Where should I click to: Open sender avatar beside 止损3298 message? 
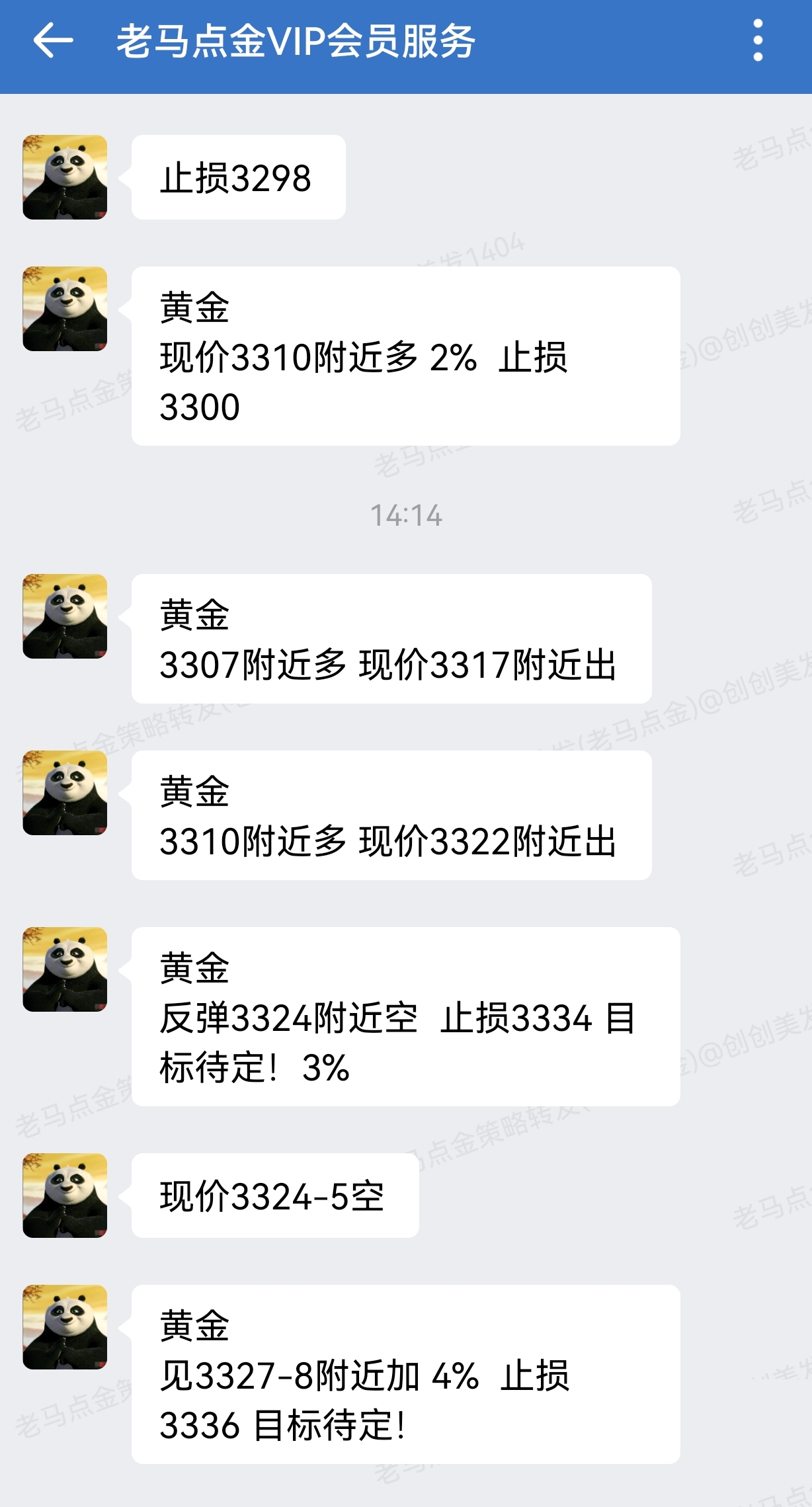click(65, 177)
